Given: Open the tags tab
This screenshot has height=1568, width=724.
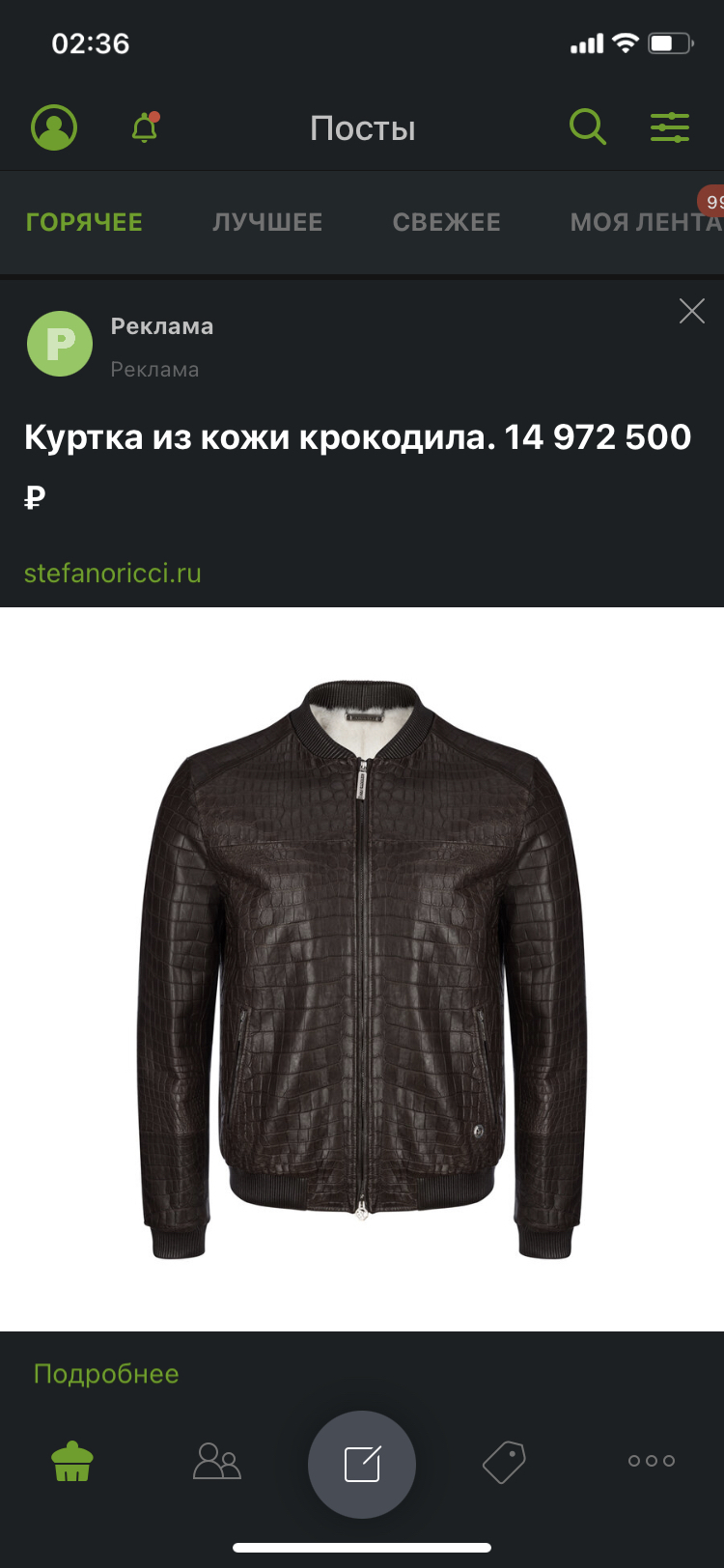Looking at the screenshot, I should coord(504,1462).
